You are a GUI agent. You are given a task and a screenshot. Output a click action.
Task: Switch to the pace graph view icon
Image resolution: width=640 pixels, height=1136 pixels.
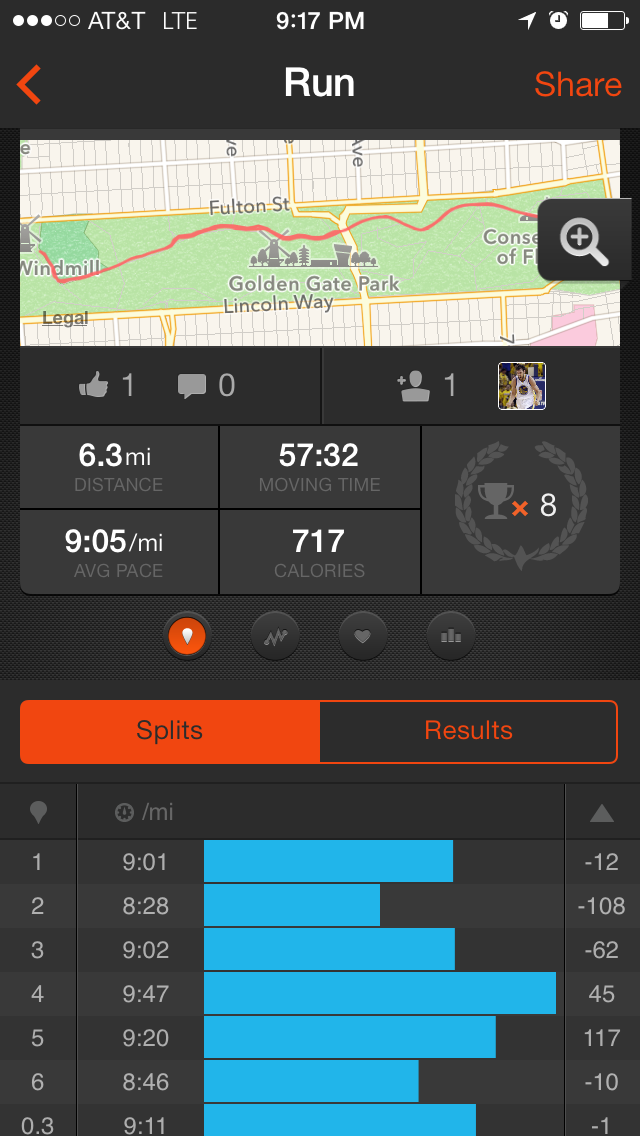[x=276, y=635]
